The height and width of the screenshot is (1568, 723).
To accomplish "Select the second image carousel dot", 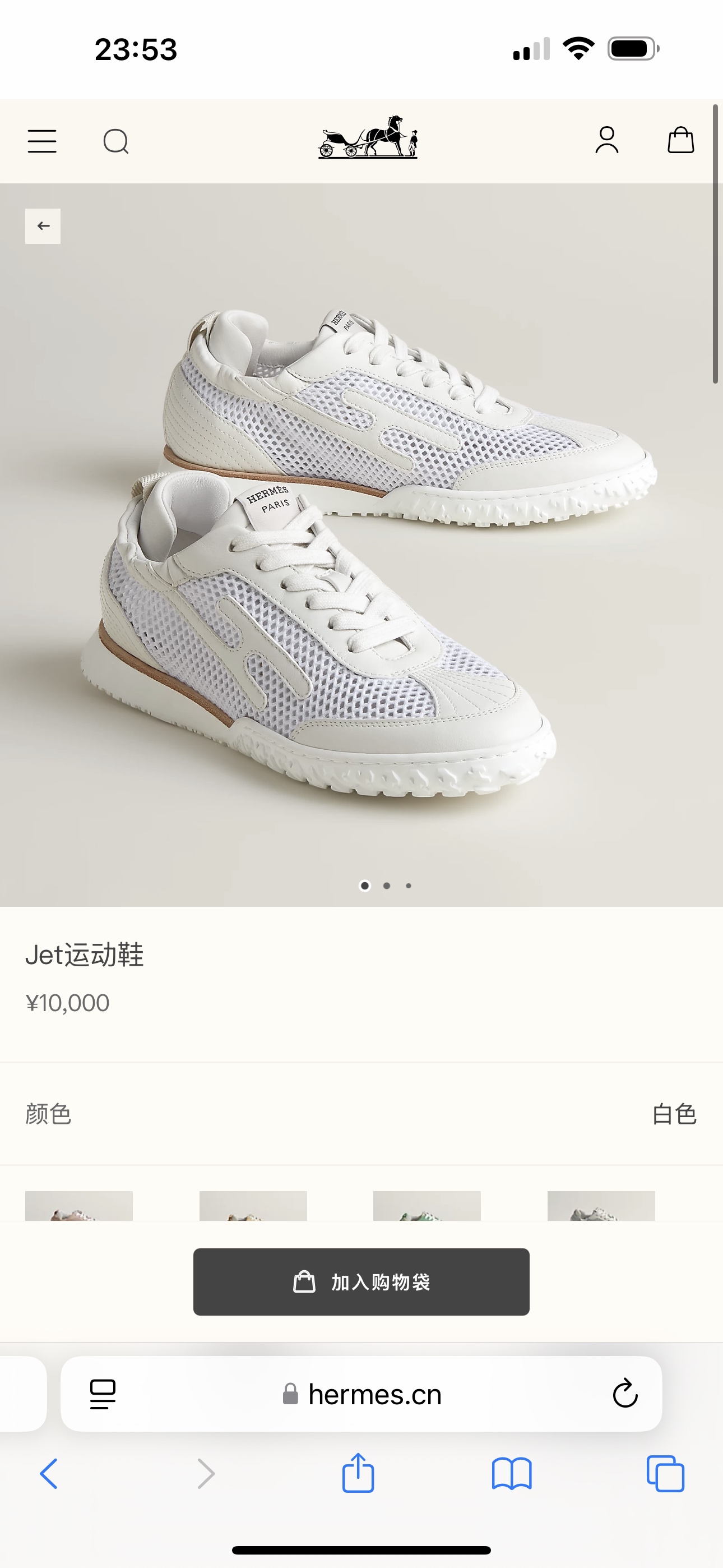I will [x=387, y=886].
